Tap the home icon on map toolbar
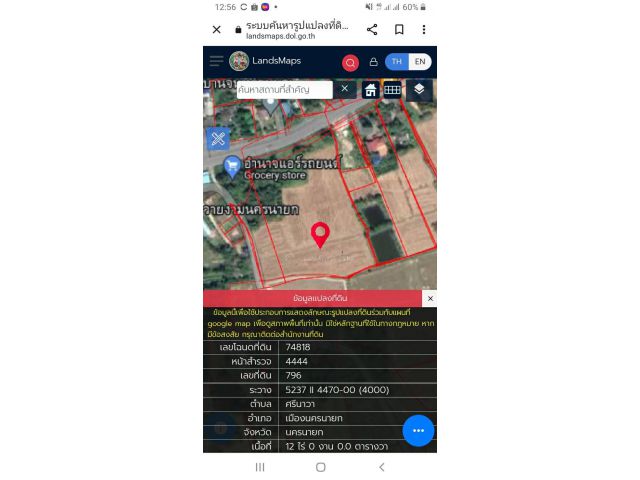 pyautogui.click(x=370, y=89)
